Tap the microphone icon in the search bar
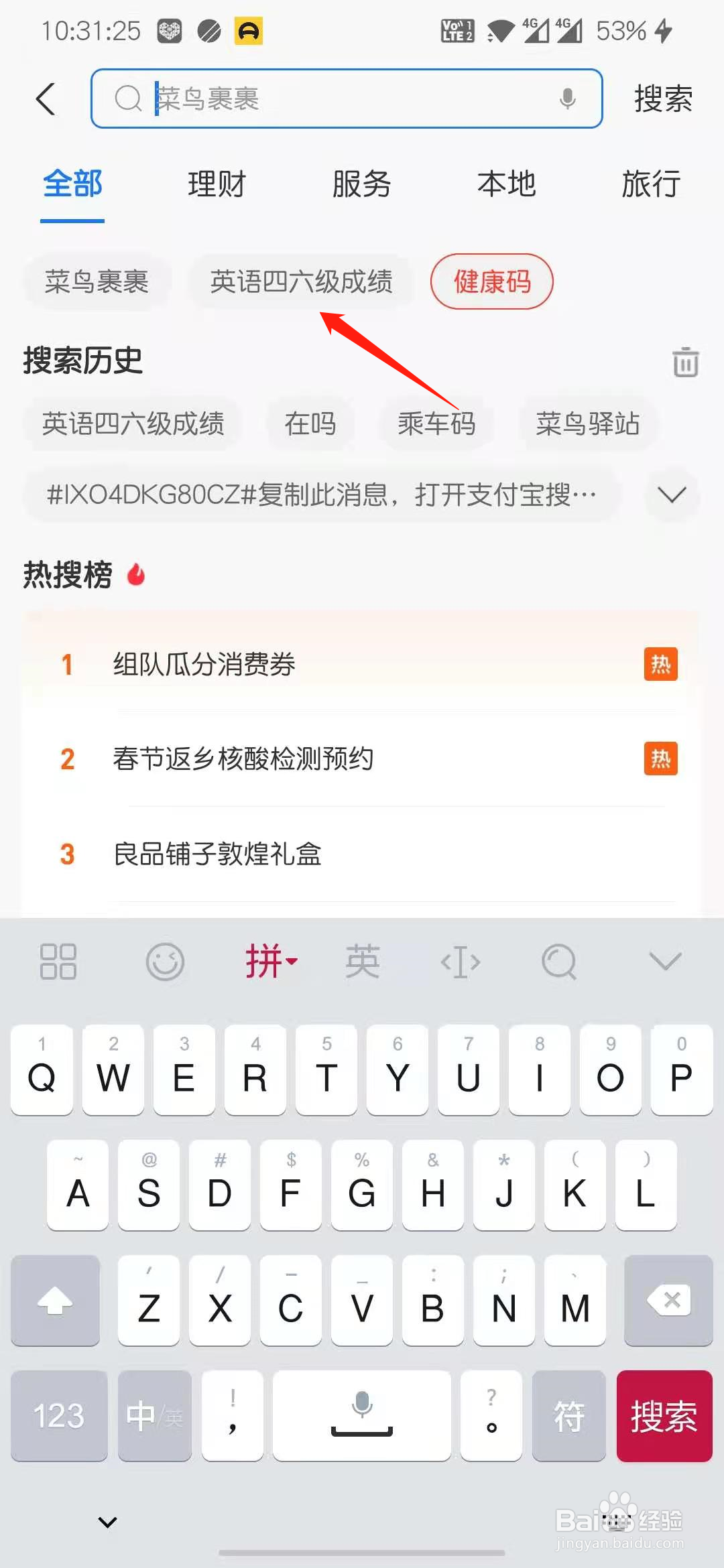Viewport: 724px width, 1568px height. click(566, 98)
